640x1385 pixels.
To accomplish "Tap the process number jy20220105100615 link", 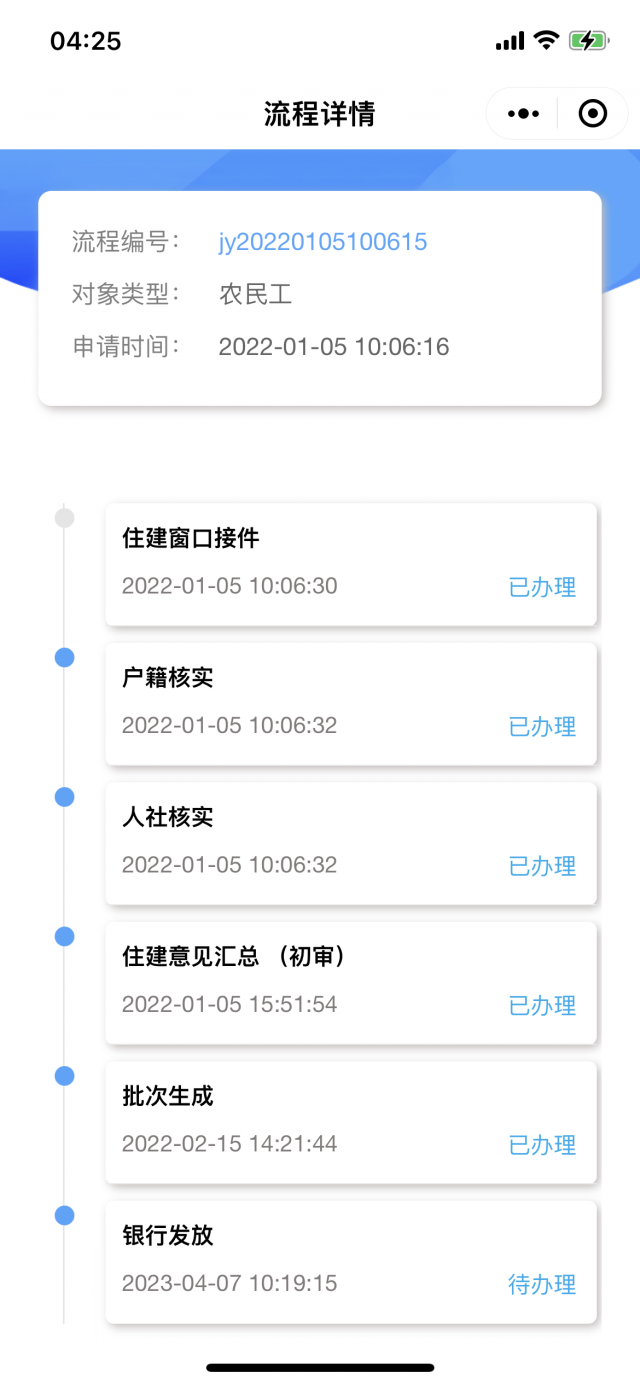I will [323, 242].
